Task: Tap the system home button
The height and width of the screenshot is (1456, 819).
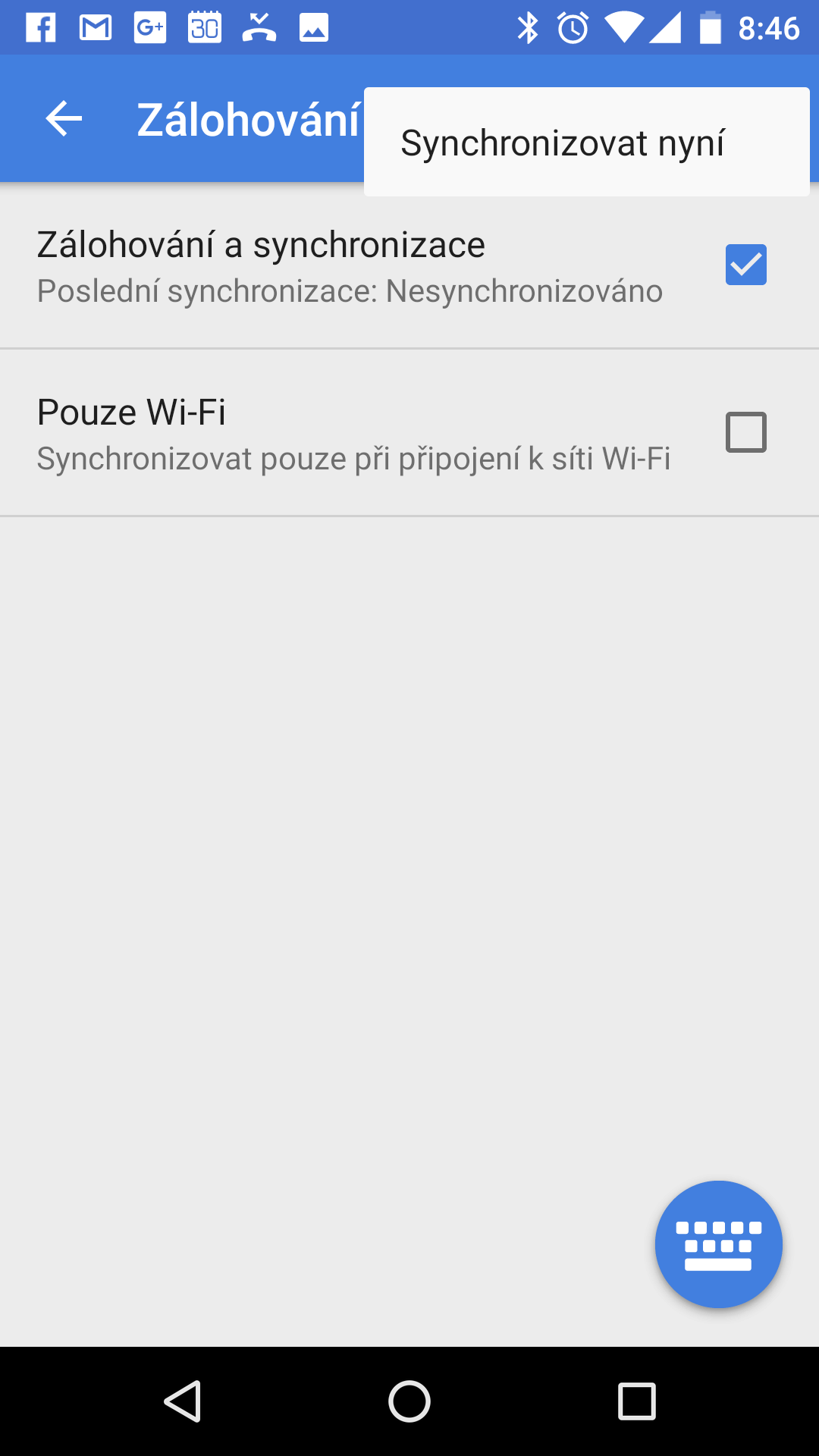Action: [x=409, y=1401]
